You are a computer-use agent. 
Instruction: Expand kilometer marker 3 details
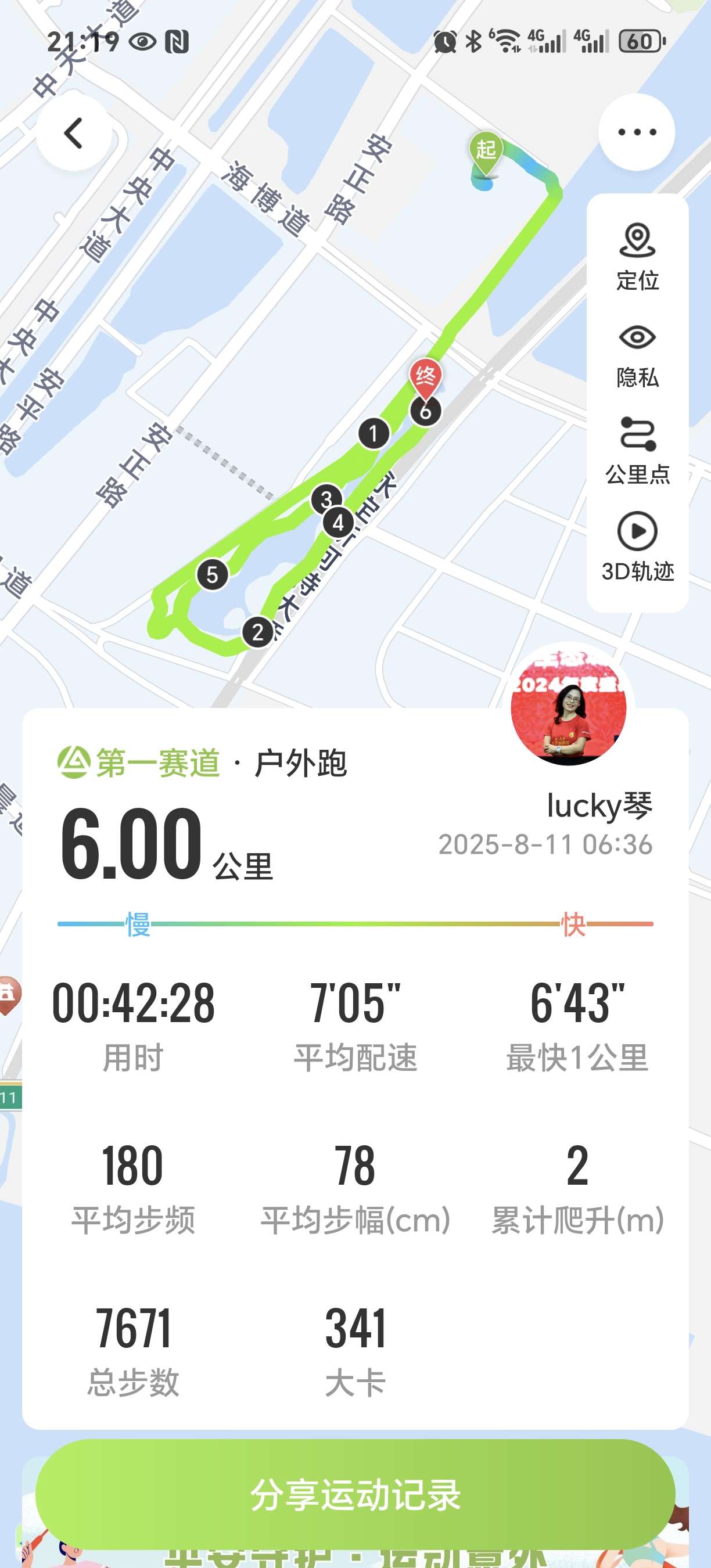[327, 499]
